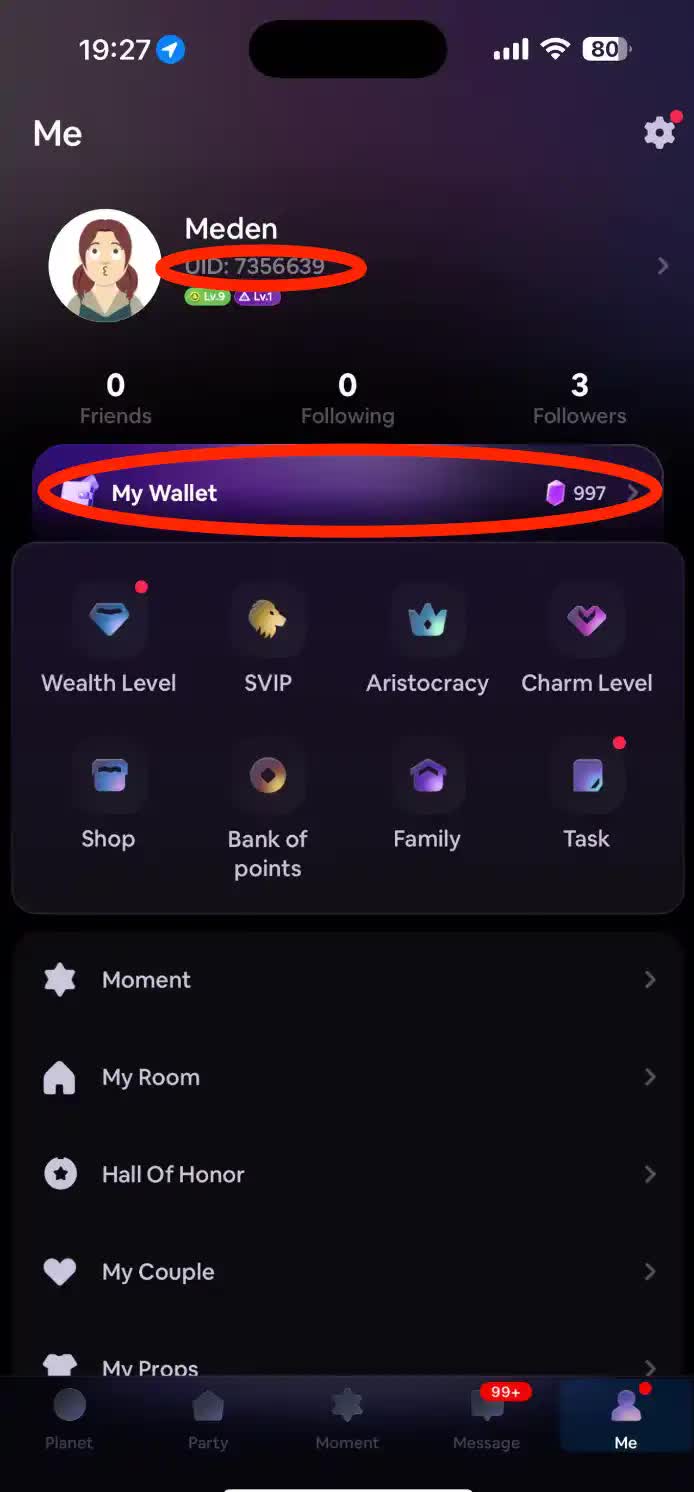View the Followers list
This screenshot has width=694, height=1492.
click(x=579, y=398)
